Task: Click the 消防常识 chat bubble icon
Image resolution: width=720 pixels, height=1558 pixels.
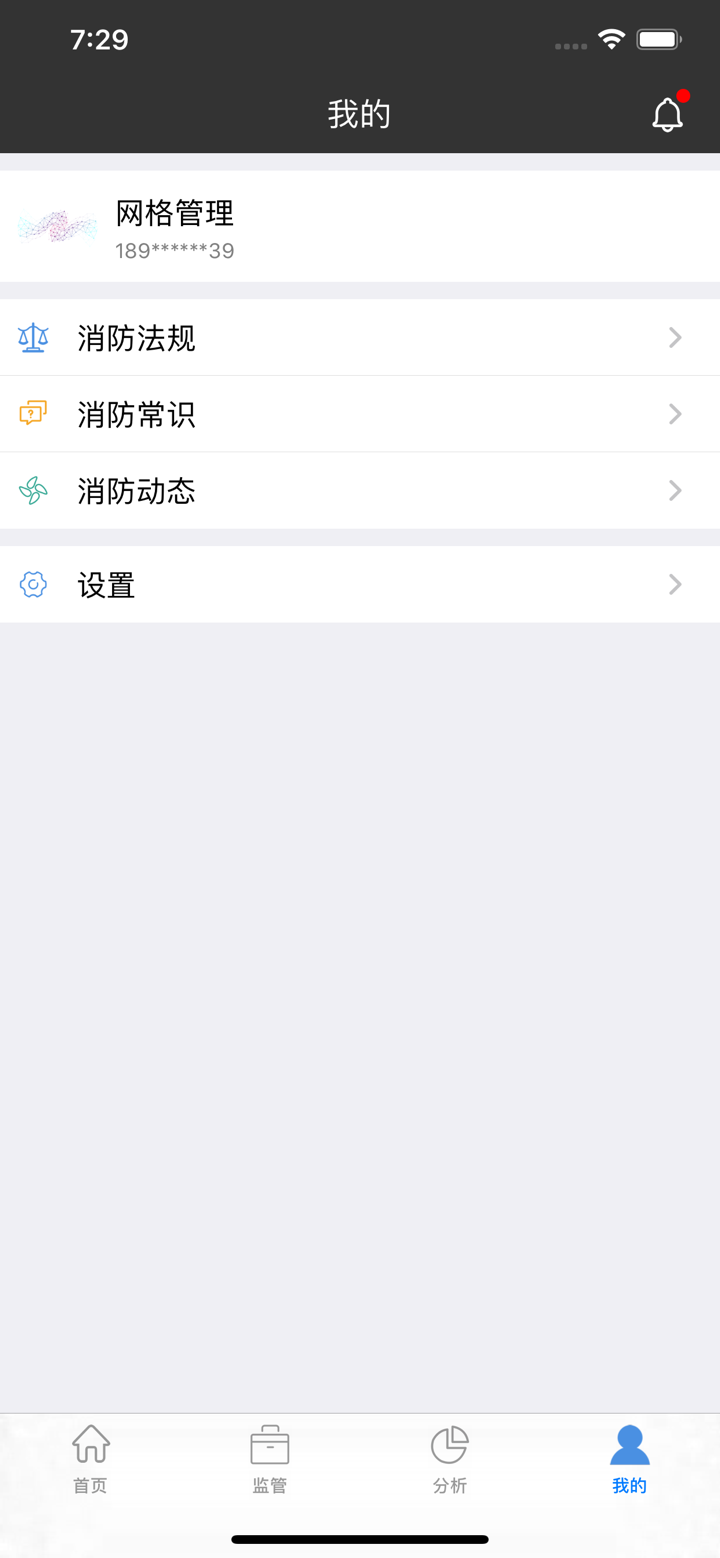Action: (x=33, y=414)
